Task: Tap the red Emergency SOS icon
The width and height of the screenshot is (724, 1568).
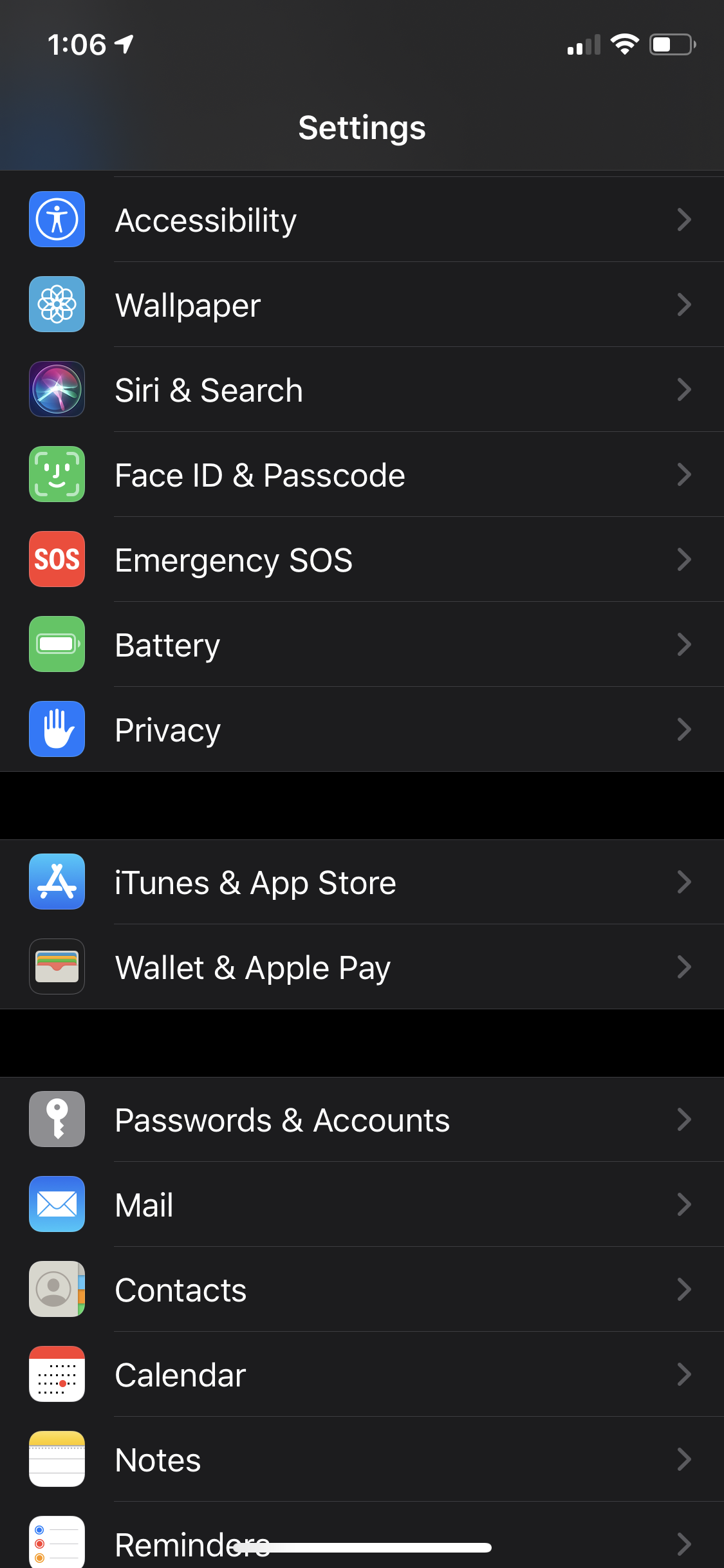Action: tap(57, 559)
